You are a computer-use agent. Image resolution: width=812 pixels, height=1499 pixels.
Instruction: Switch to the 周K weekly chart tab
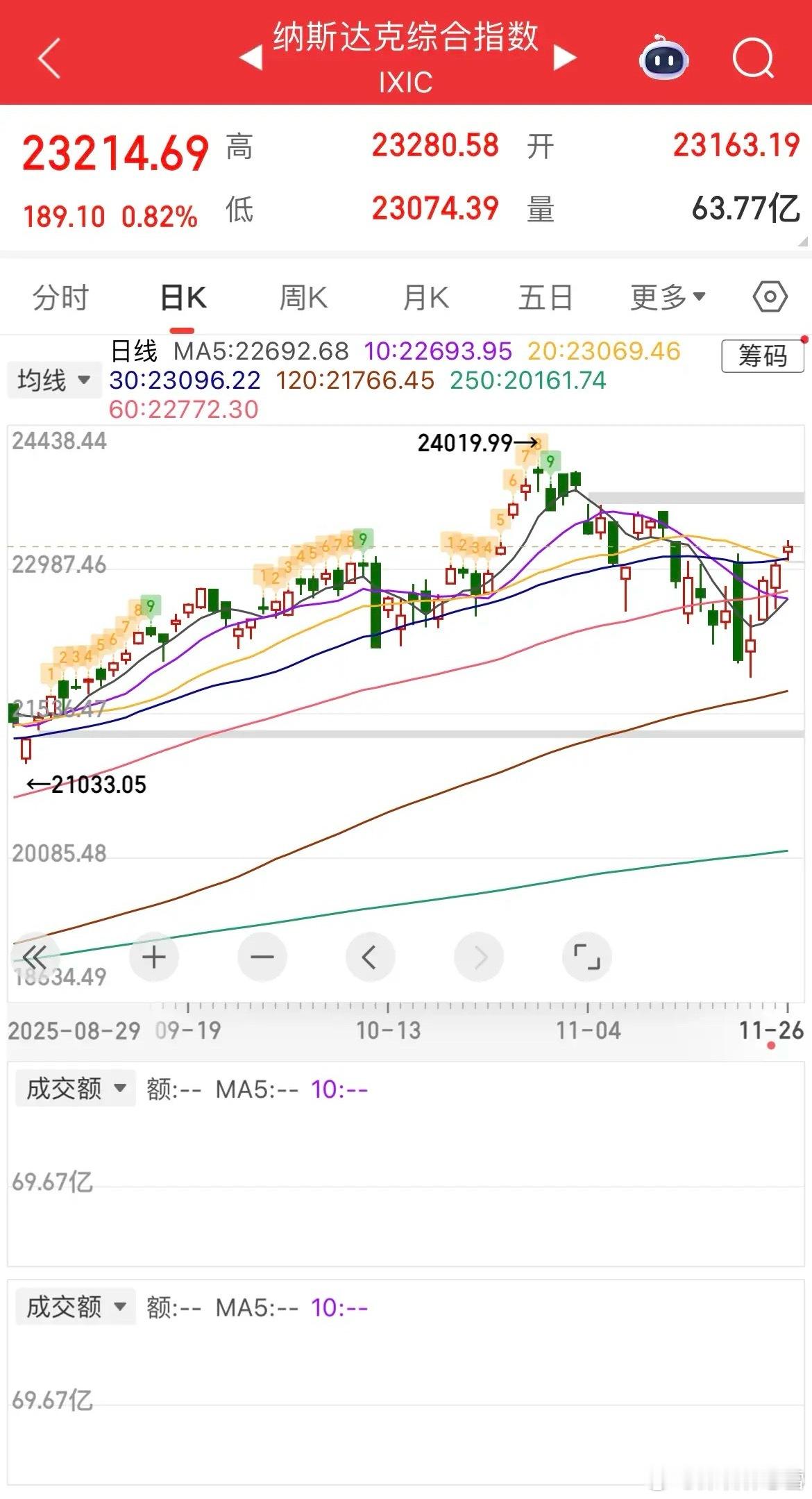(303, 296)
